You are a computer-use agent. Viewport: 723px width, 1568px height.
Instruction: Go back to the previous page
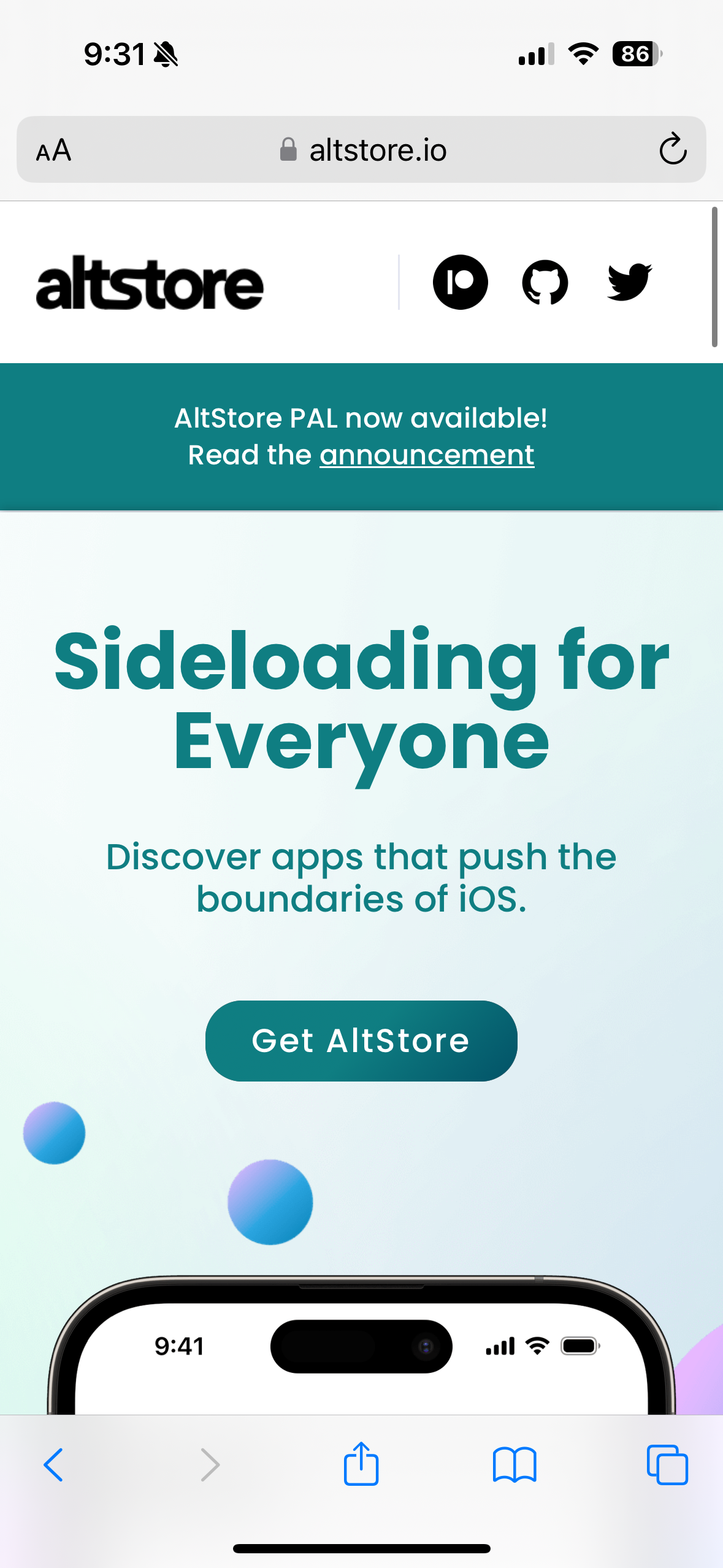tap(53, 1465)
